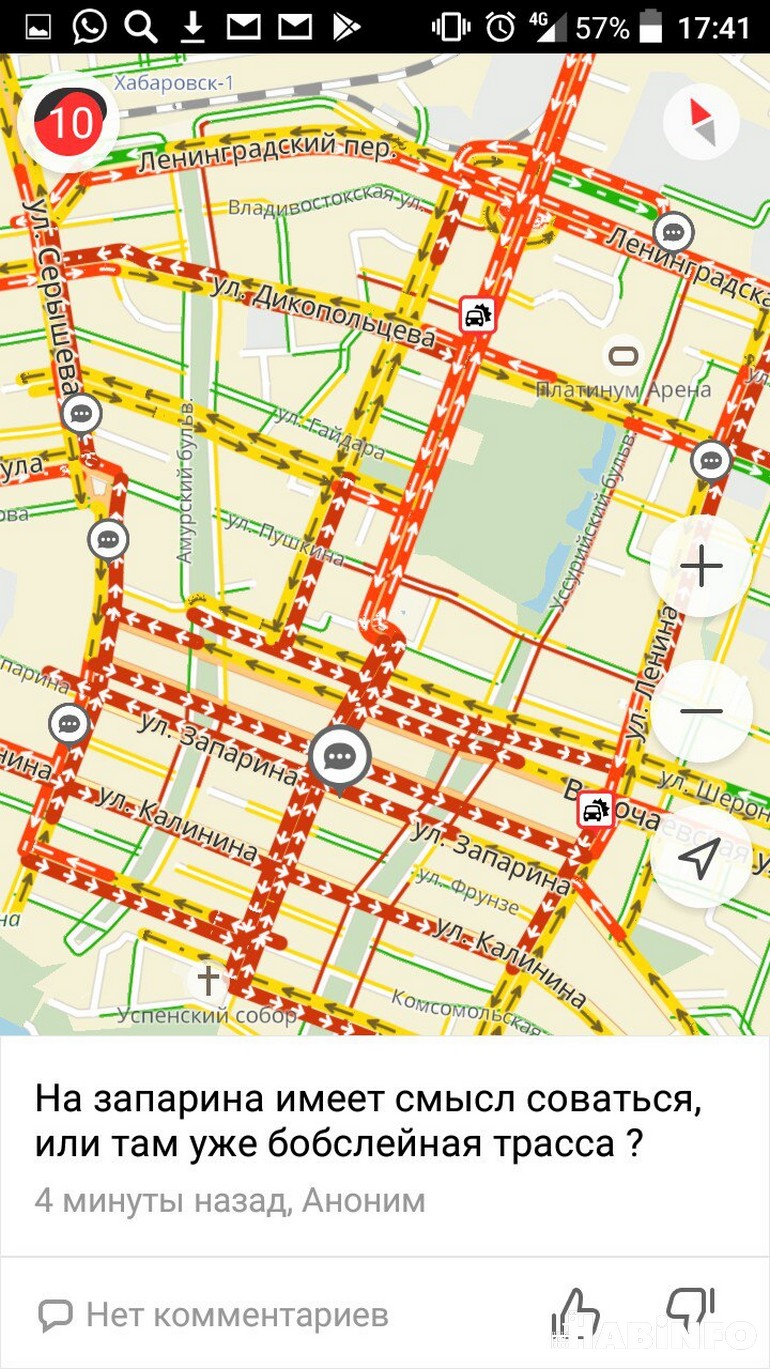Screen dimensions: 770x1369
Task: Zoom out with the minus button
Action: (701, 711)
